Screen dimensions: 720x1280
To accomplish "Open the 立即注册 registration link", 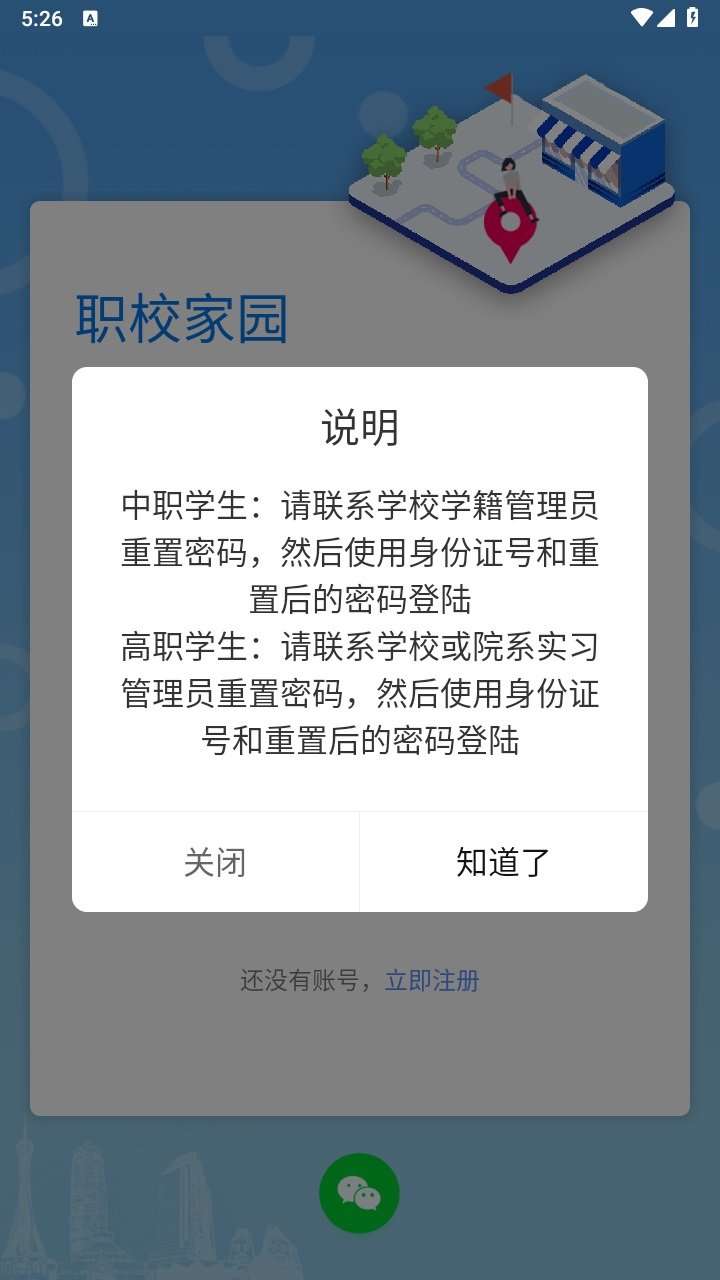I will click(x=432, y=980).
